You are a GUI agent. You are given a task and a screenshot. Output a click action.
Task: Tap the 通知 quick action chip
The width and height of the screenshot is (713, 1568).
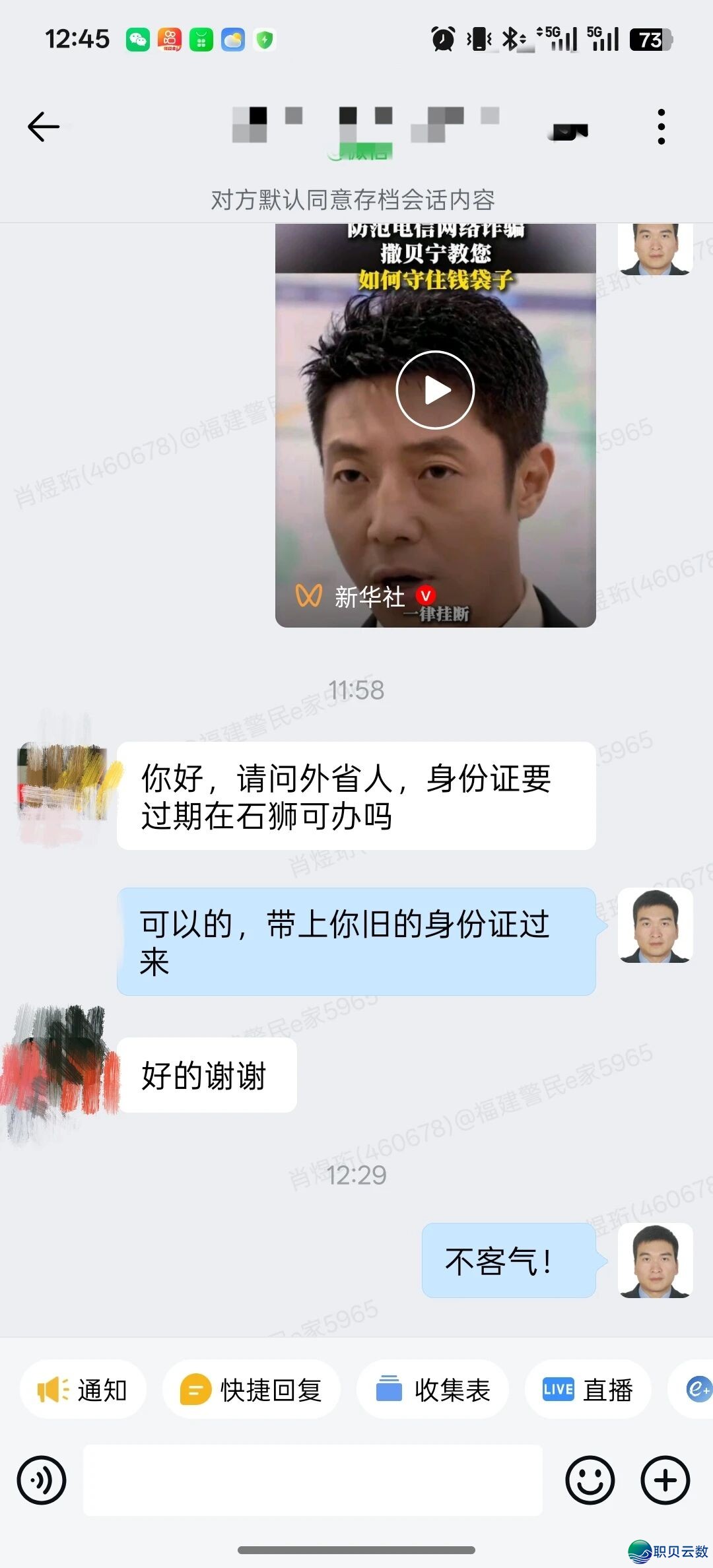83,1390
